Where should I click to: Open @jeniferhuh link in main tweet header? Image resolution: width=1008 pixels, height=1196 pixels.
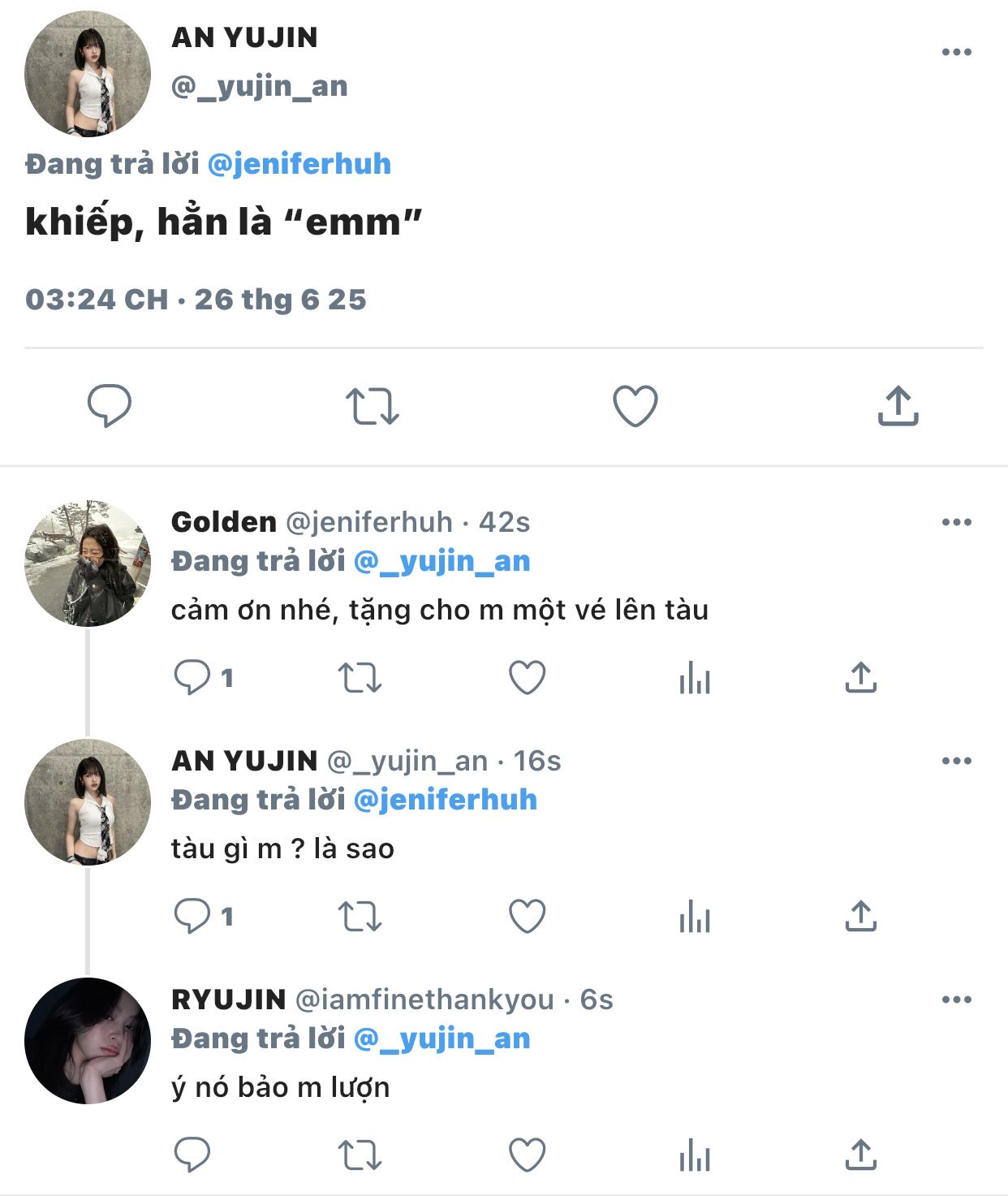coord(299,164)
